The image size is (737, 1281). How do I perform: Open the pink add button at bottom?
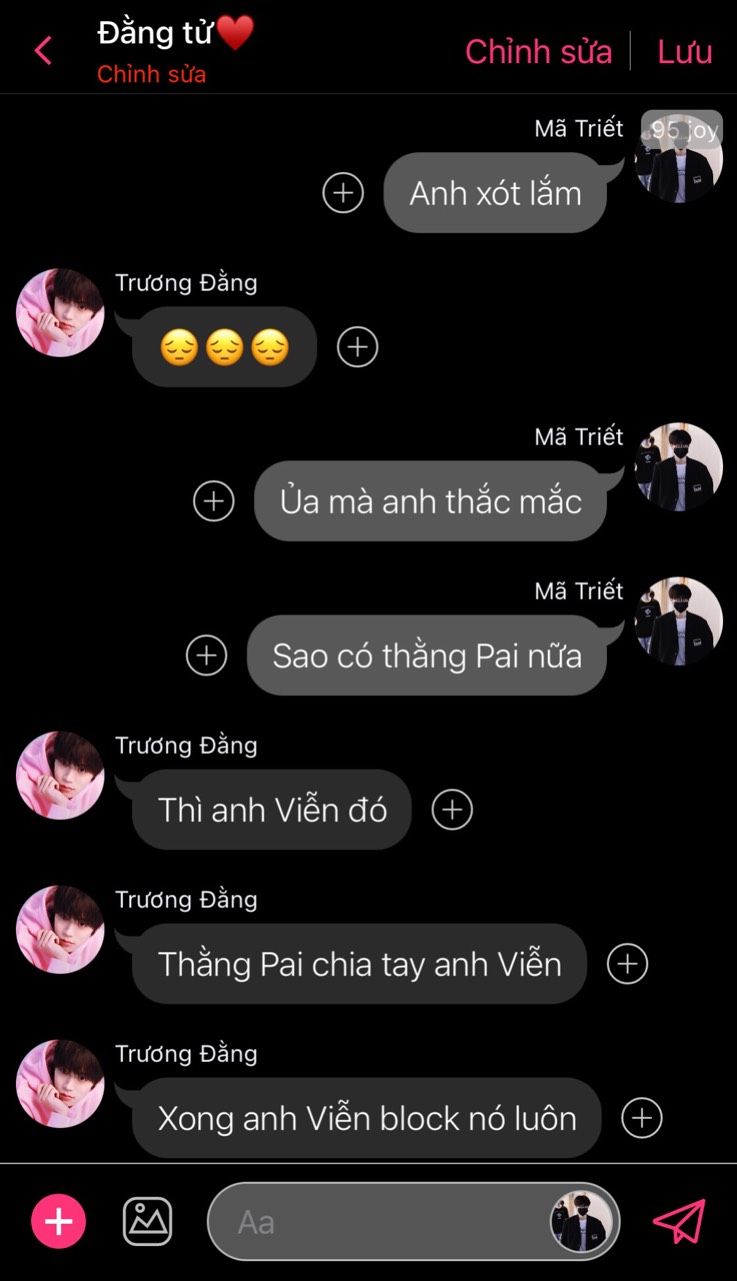(58, 1222)
